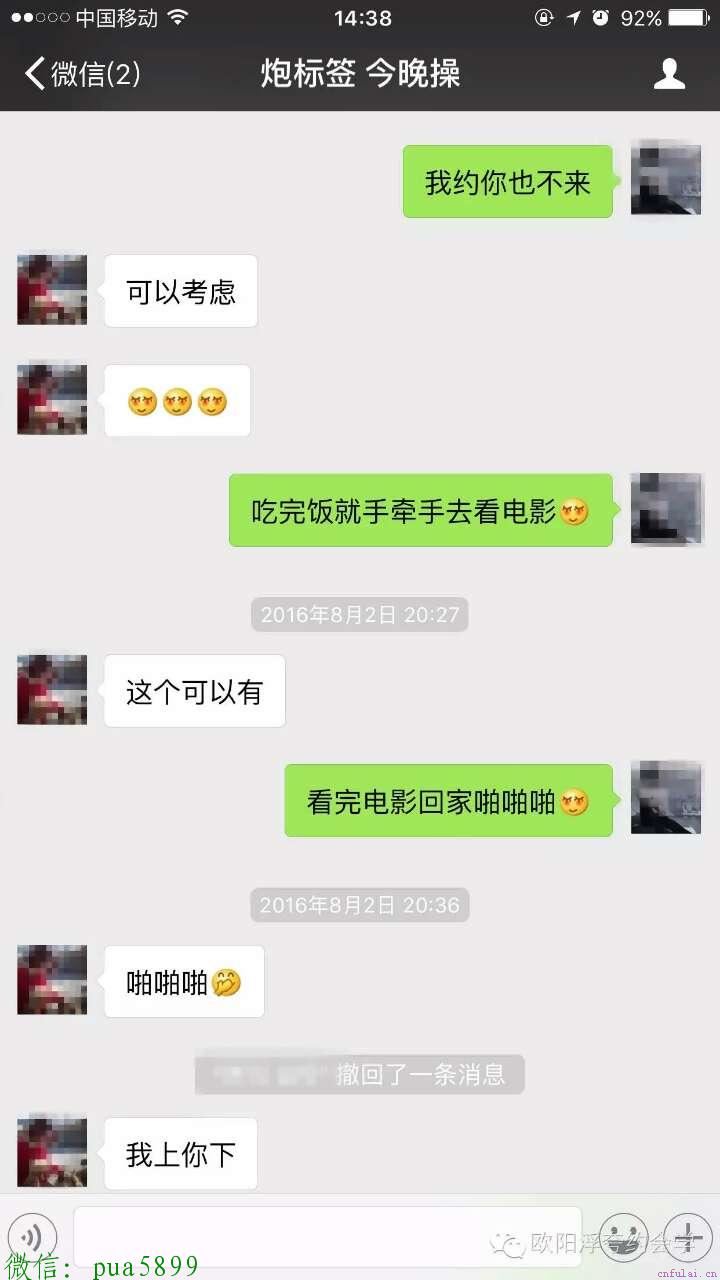Open the contact profile icon

[669, 74]
